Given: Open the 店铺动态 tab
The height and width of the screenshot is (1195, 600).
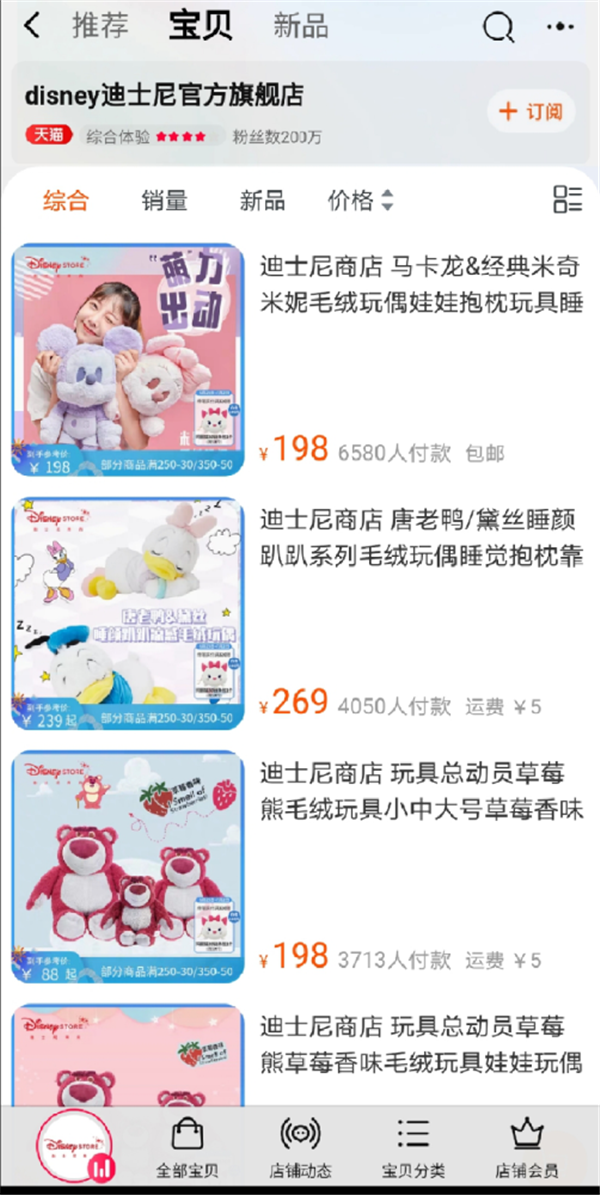Looking at the screenshot, I should pos(300,1148).
